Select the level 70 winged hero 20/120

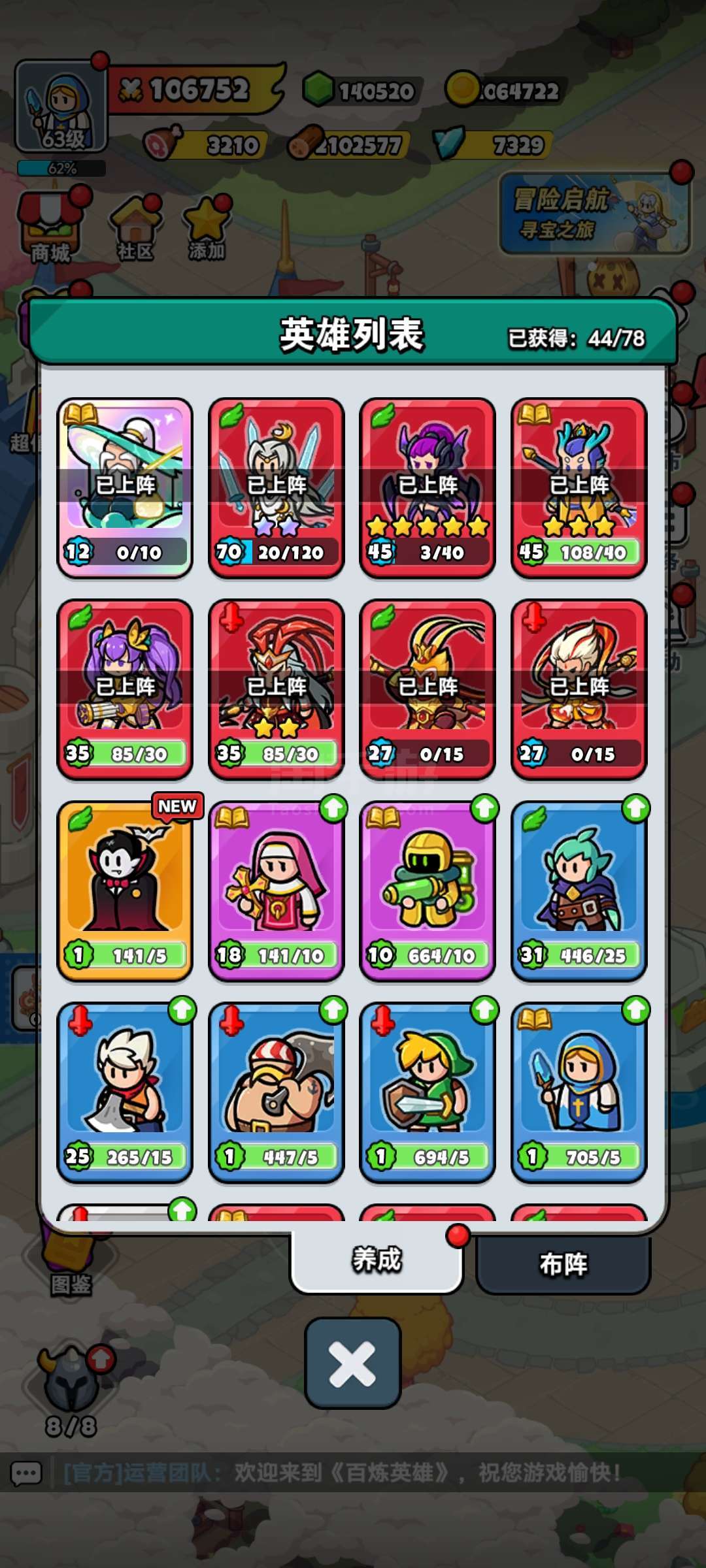276,486
